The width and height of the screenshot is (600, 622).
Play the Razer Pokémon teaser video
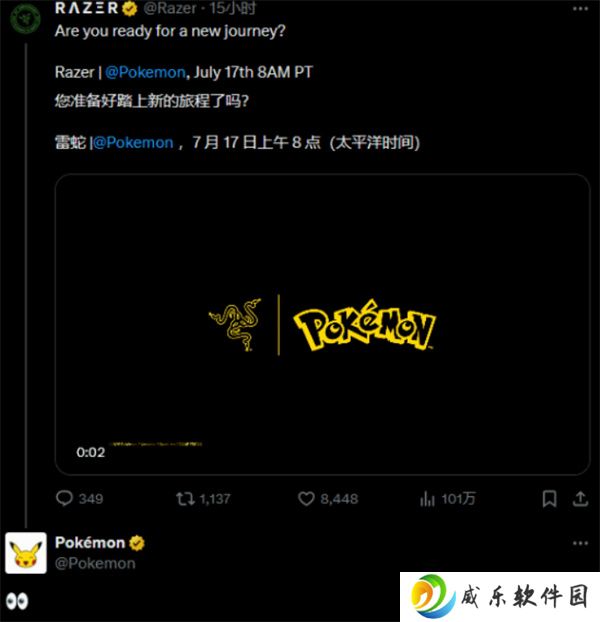[322, 325]
